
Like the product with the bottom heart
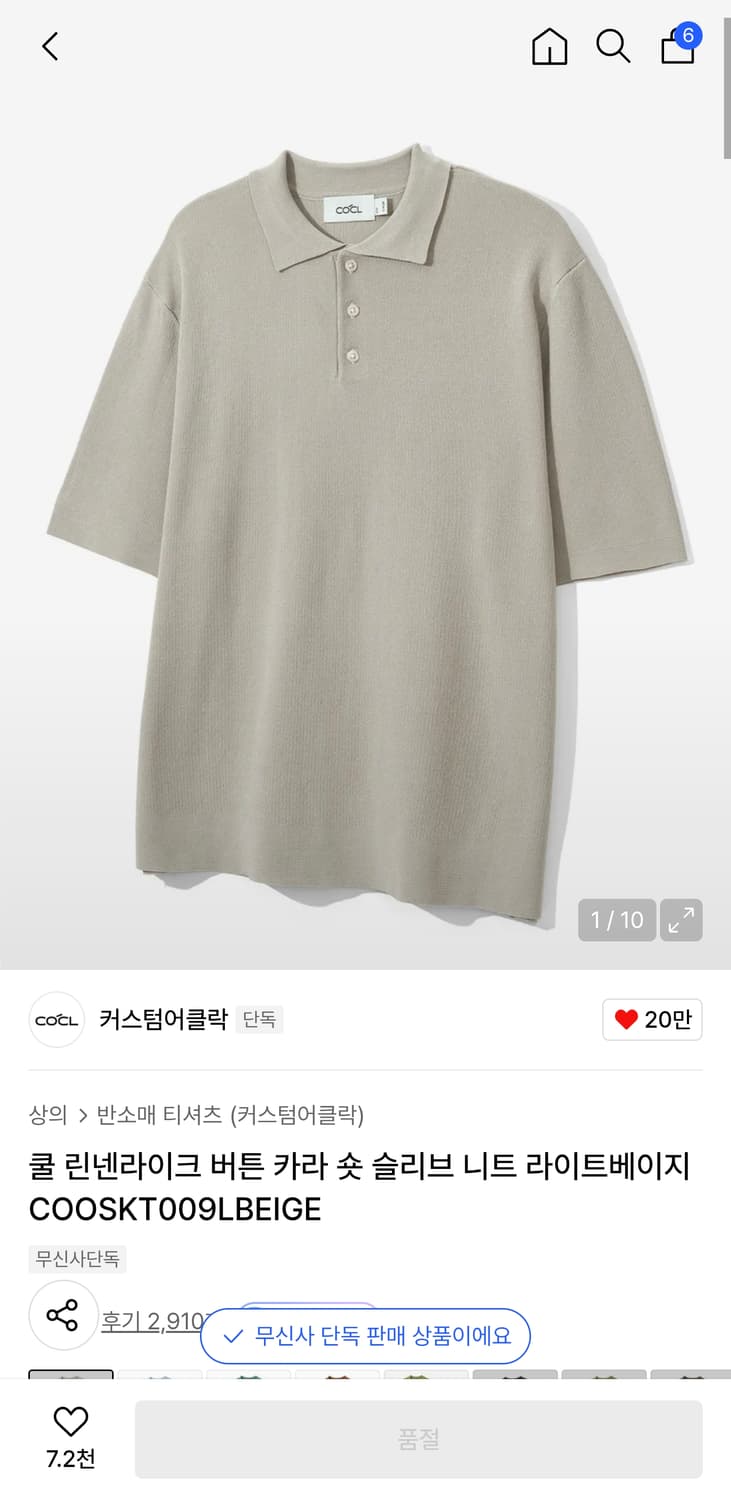coord(70,1425)
